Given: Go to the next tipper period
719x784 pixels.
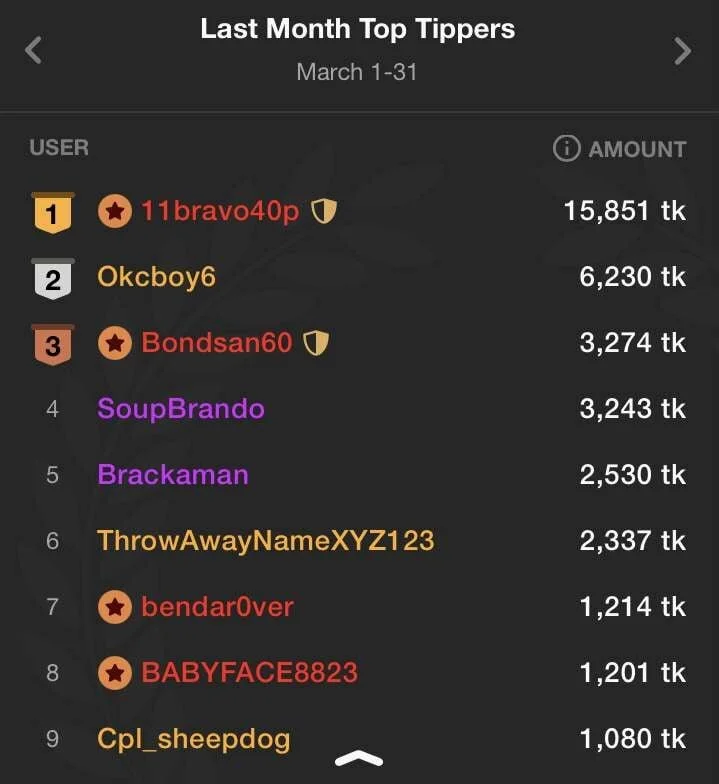Looking at the screenshot, I should coord(683,50).
